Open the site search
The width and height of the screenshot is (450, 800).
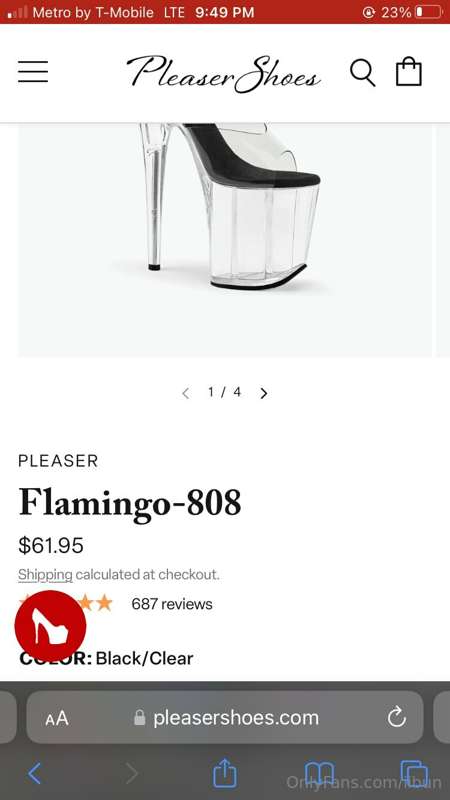363,72
